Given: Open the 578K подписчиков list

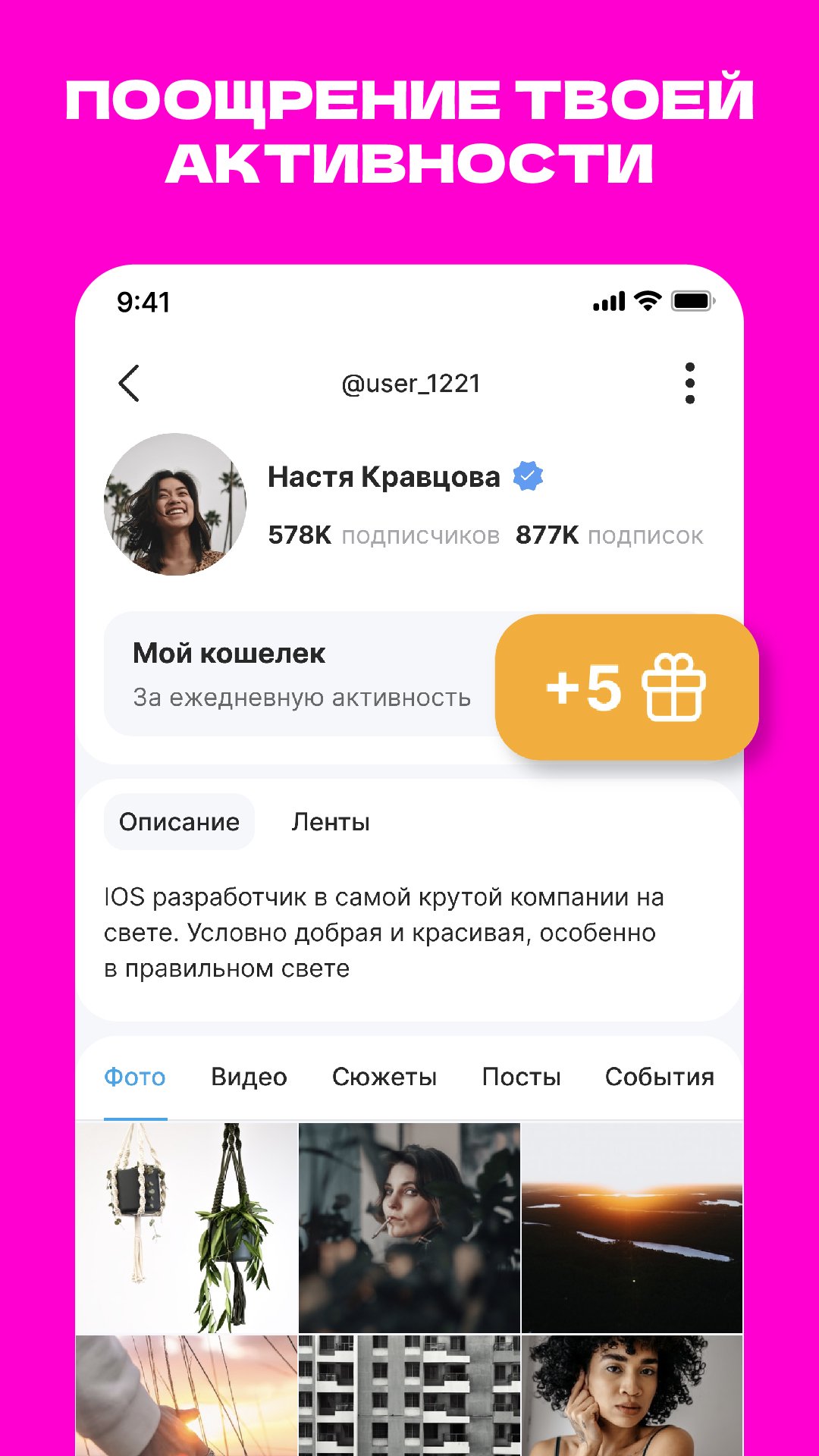Looking at the screenshot, I should (384, 535).
